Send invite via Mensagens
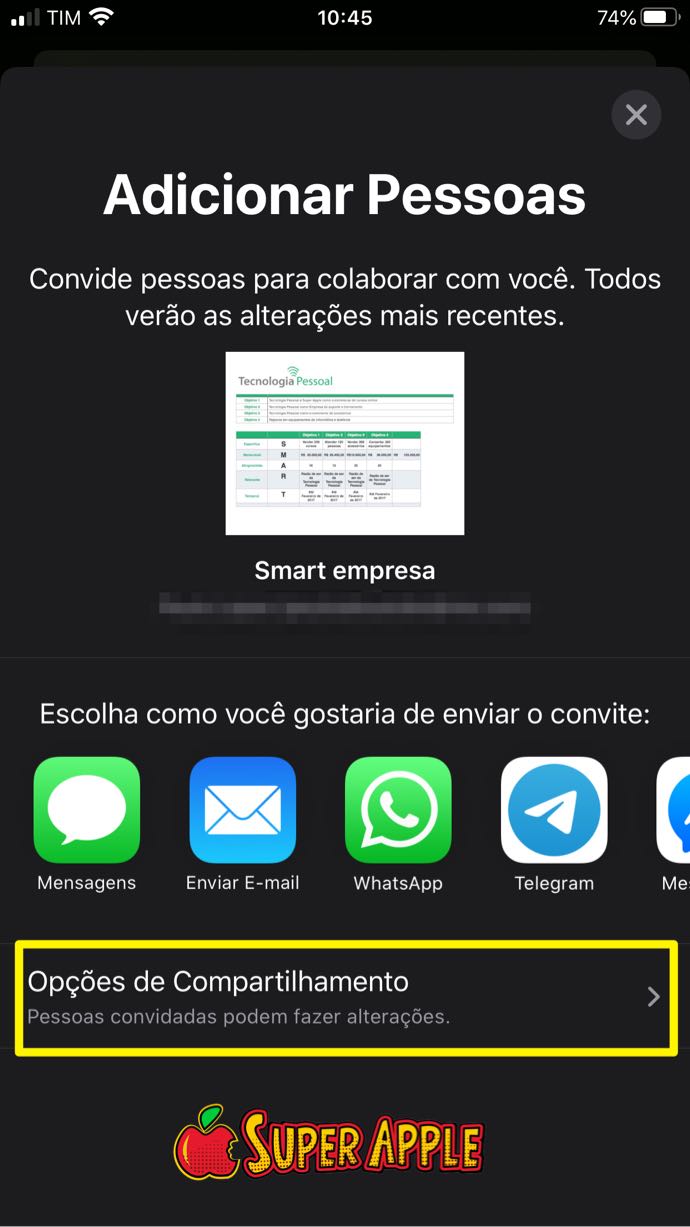690x1227 pixels. pyautogui.click(x=87, y=810)
